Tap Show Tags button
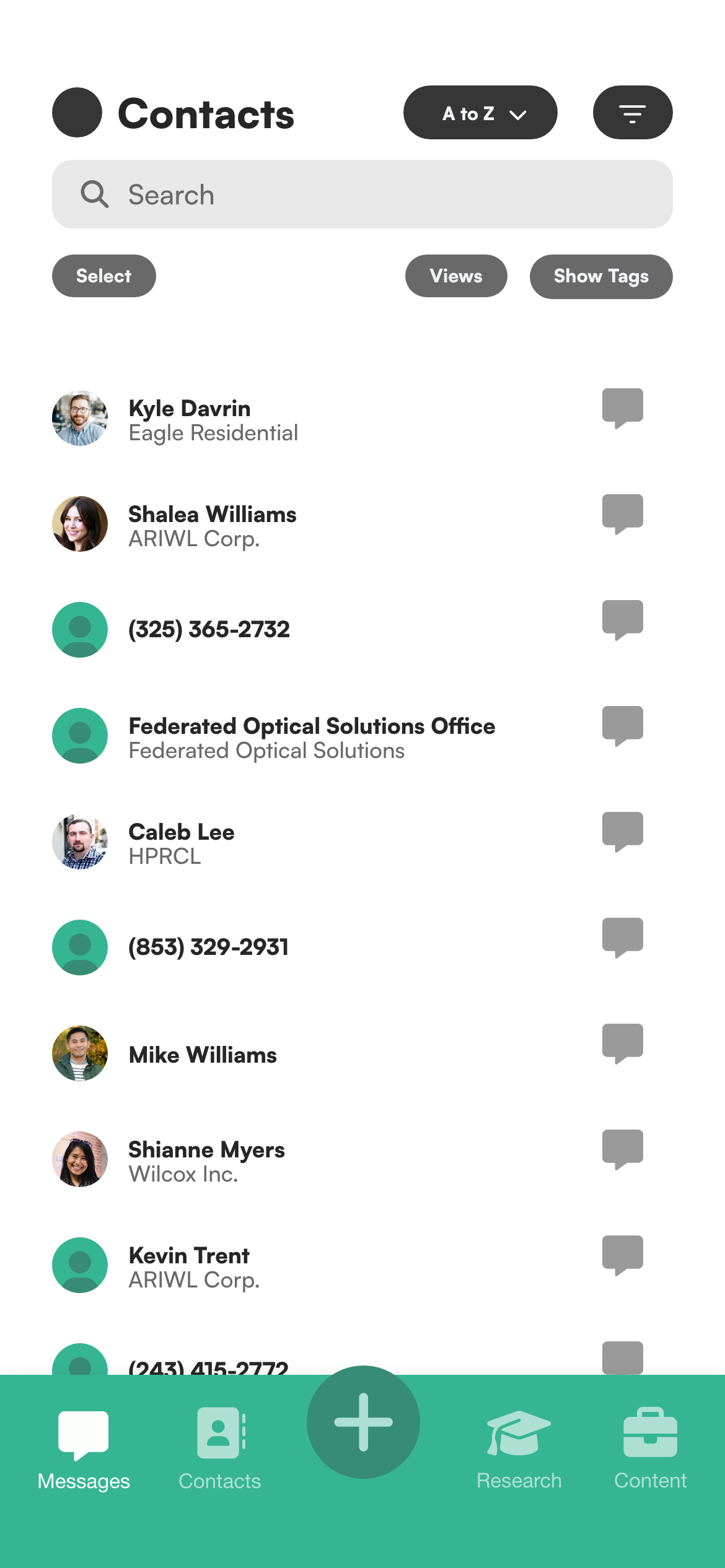 tap(600, 277)
